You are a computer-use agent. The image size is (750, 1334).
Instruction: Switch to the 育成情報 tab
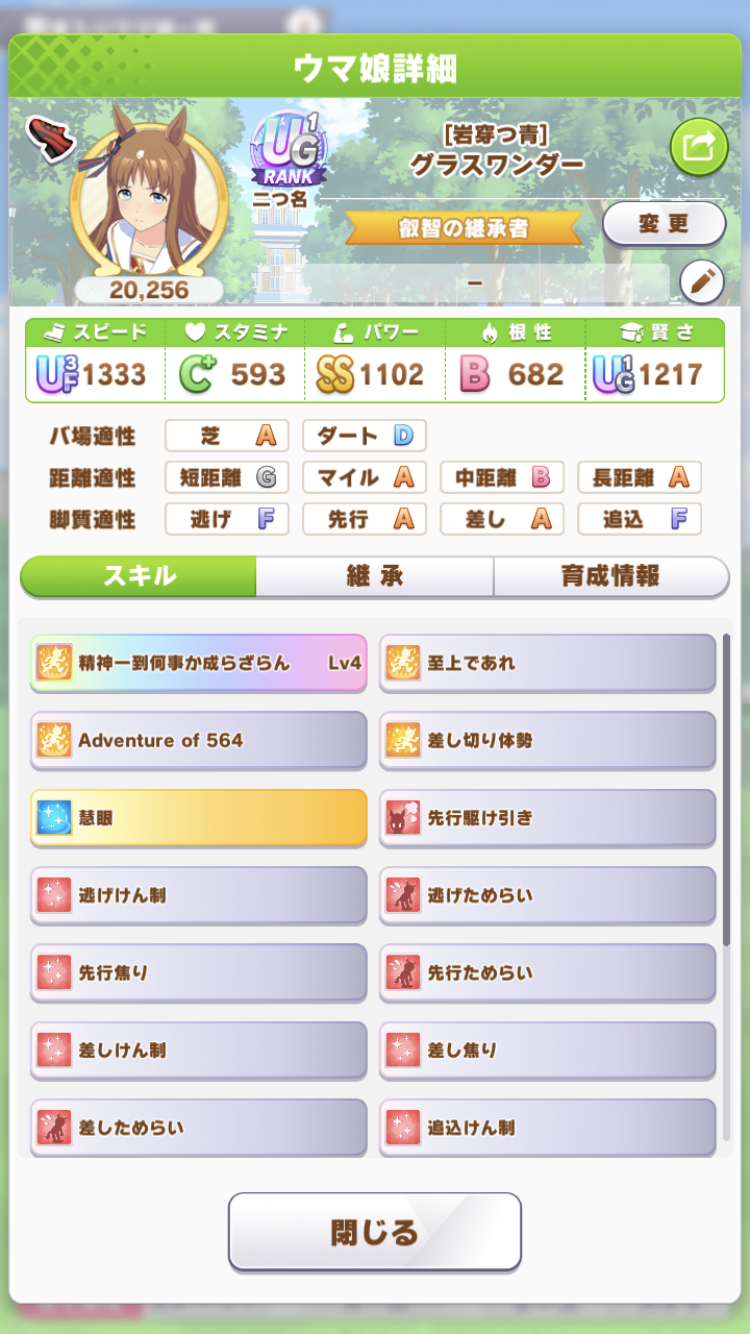(610, 577)
